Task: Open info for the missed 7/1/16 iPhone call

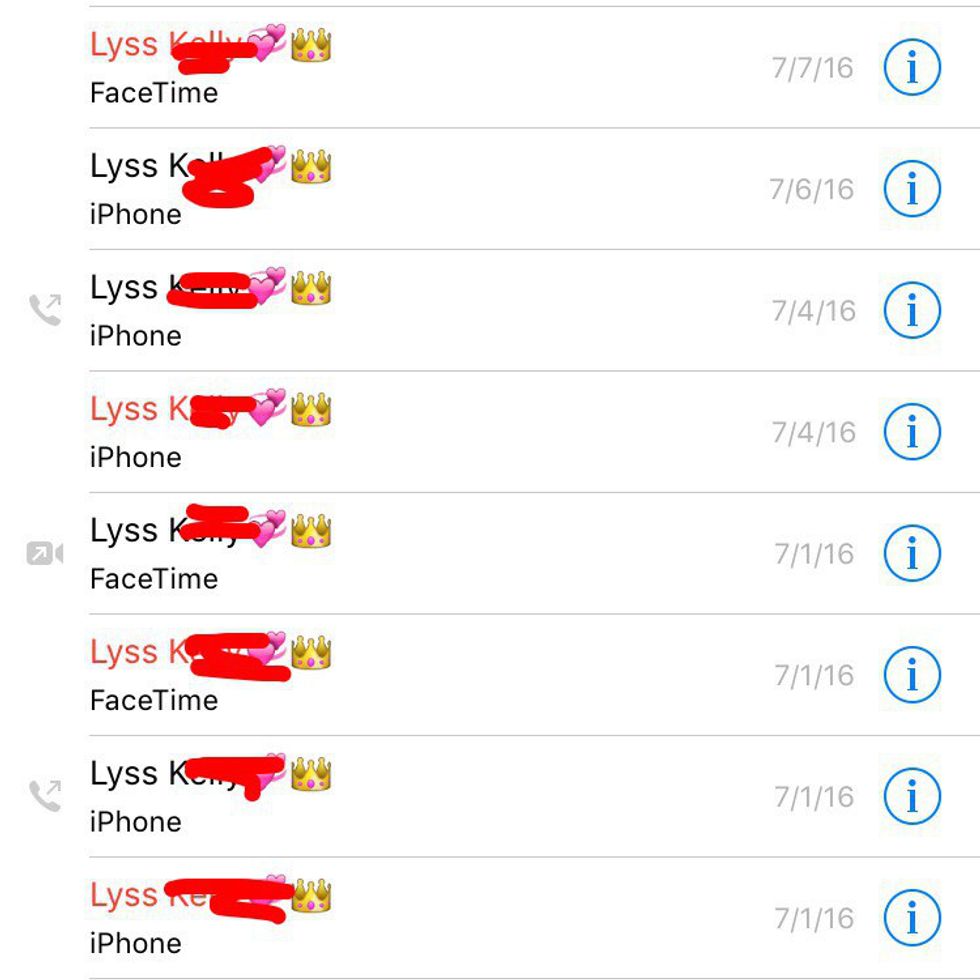Action: [x=912, y=918]
